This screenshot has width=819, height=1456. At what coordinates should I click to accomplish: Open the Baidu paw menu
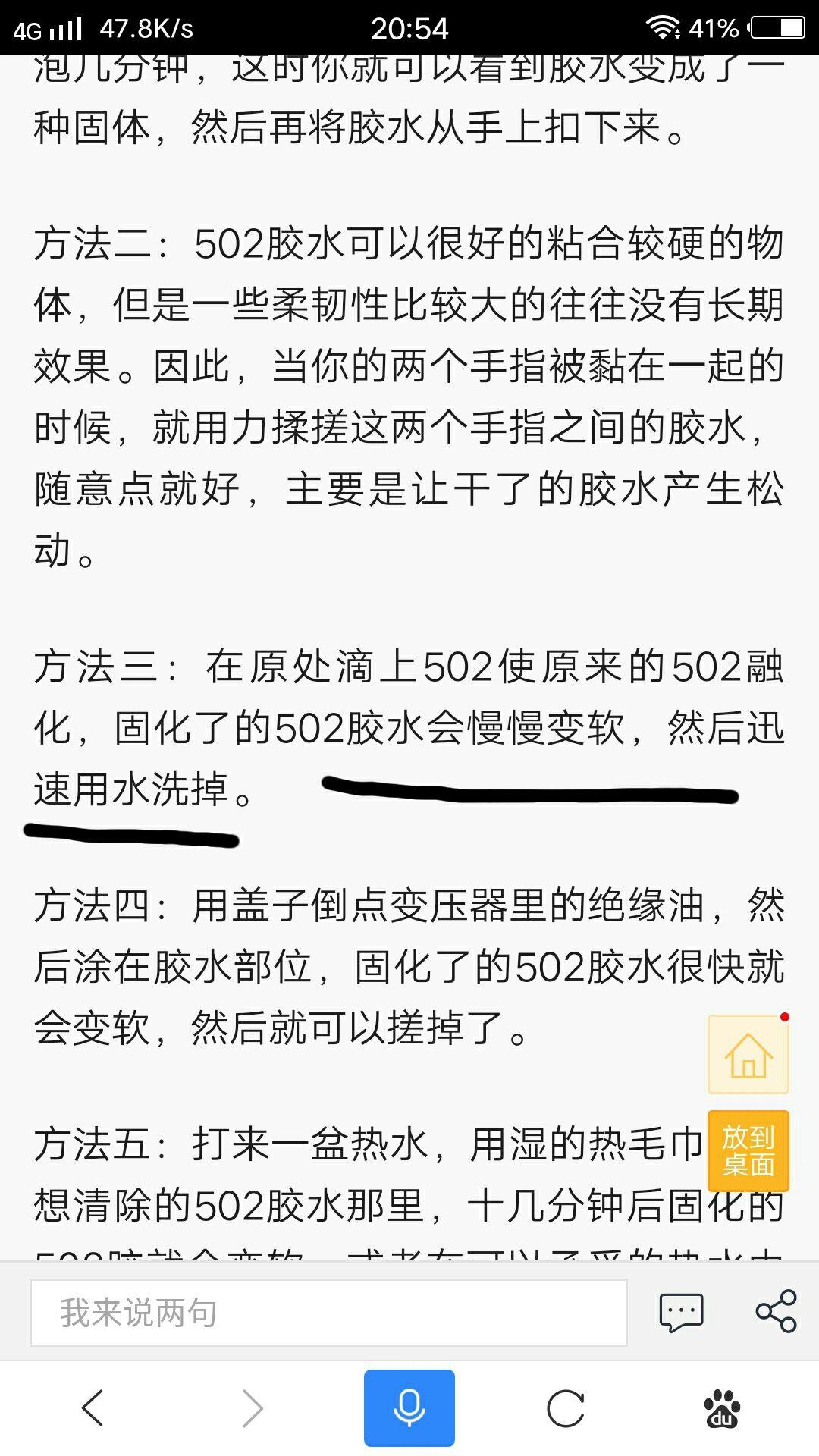(723, 1409)
